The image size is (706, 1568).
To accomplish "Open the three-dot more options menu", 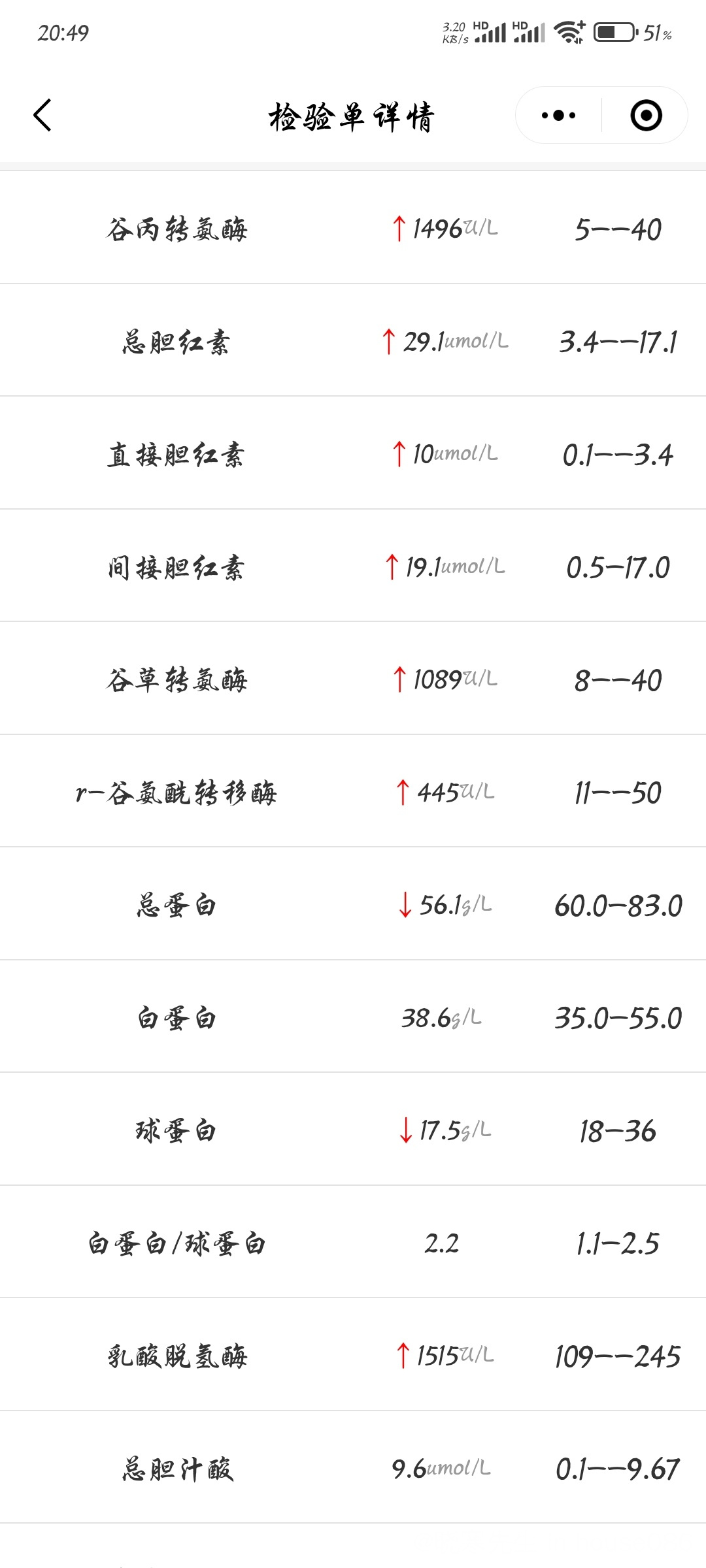I will (558, 116).
